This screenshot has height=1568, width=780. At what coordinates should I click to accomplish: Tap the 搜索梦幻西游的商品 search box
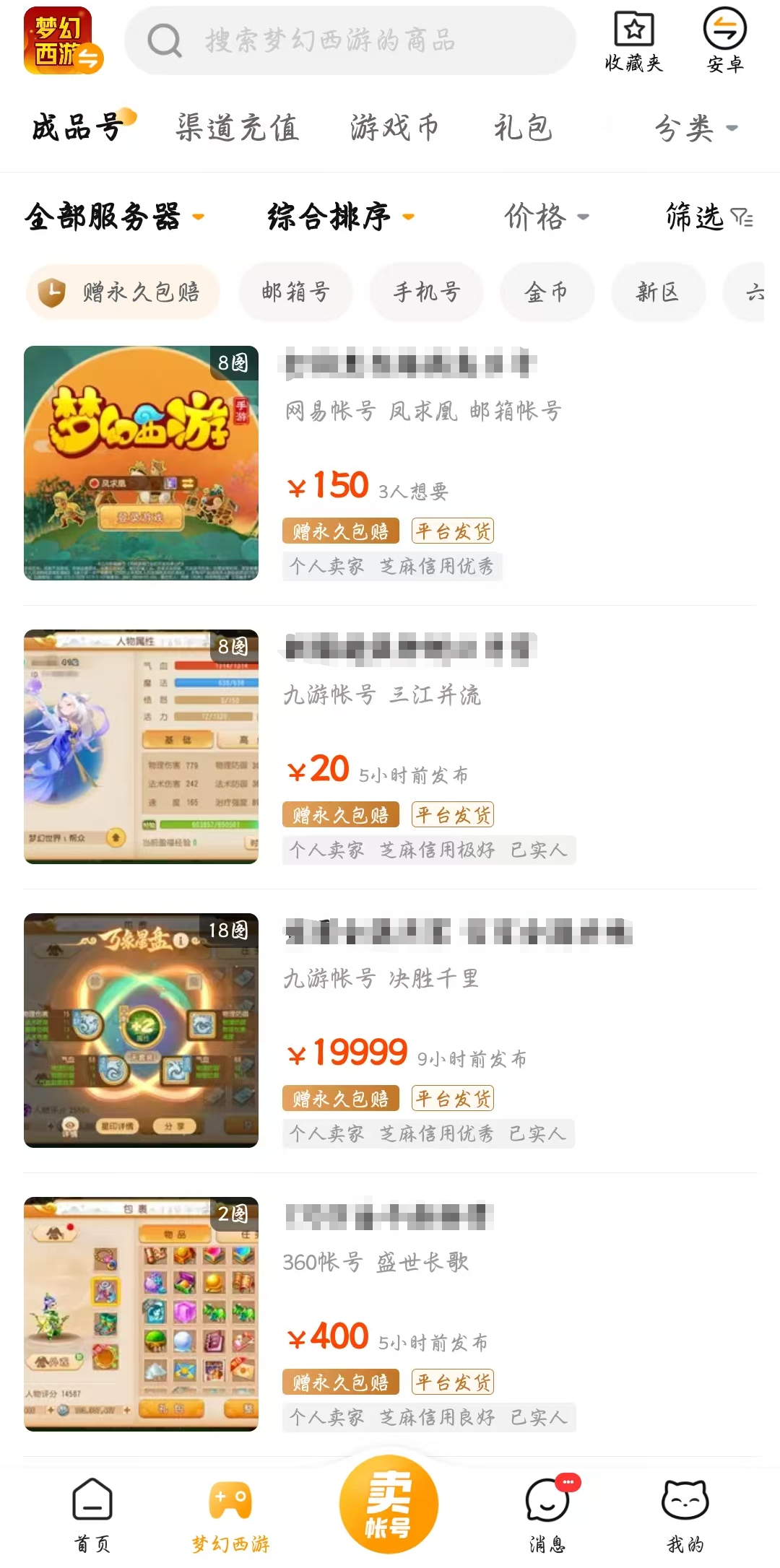tap(350, 40)
